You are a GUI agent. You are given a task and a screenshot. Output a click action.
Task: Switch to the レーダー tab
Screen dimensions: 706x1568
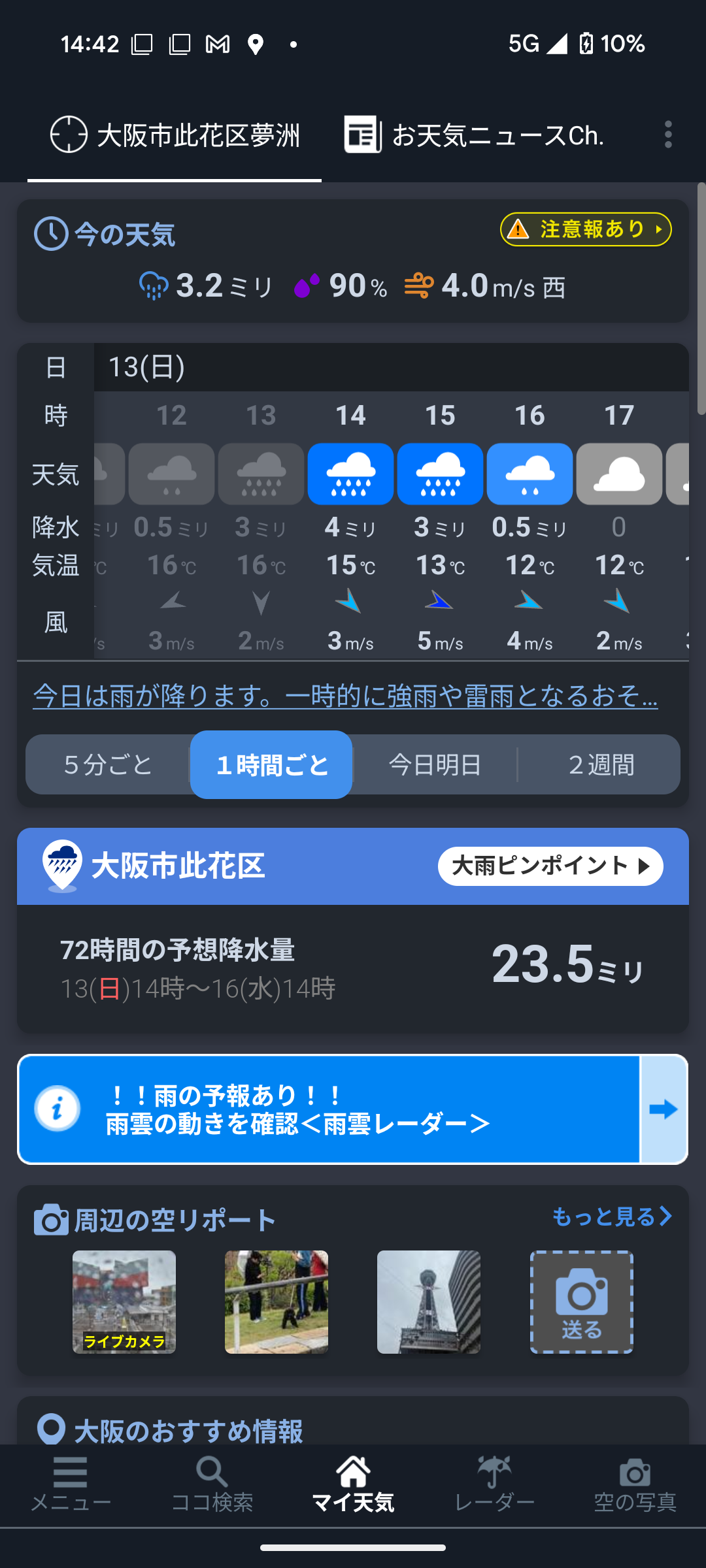(494, 1484)
